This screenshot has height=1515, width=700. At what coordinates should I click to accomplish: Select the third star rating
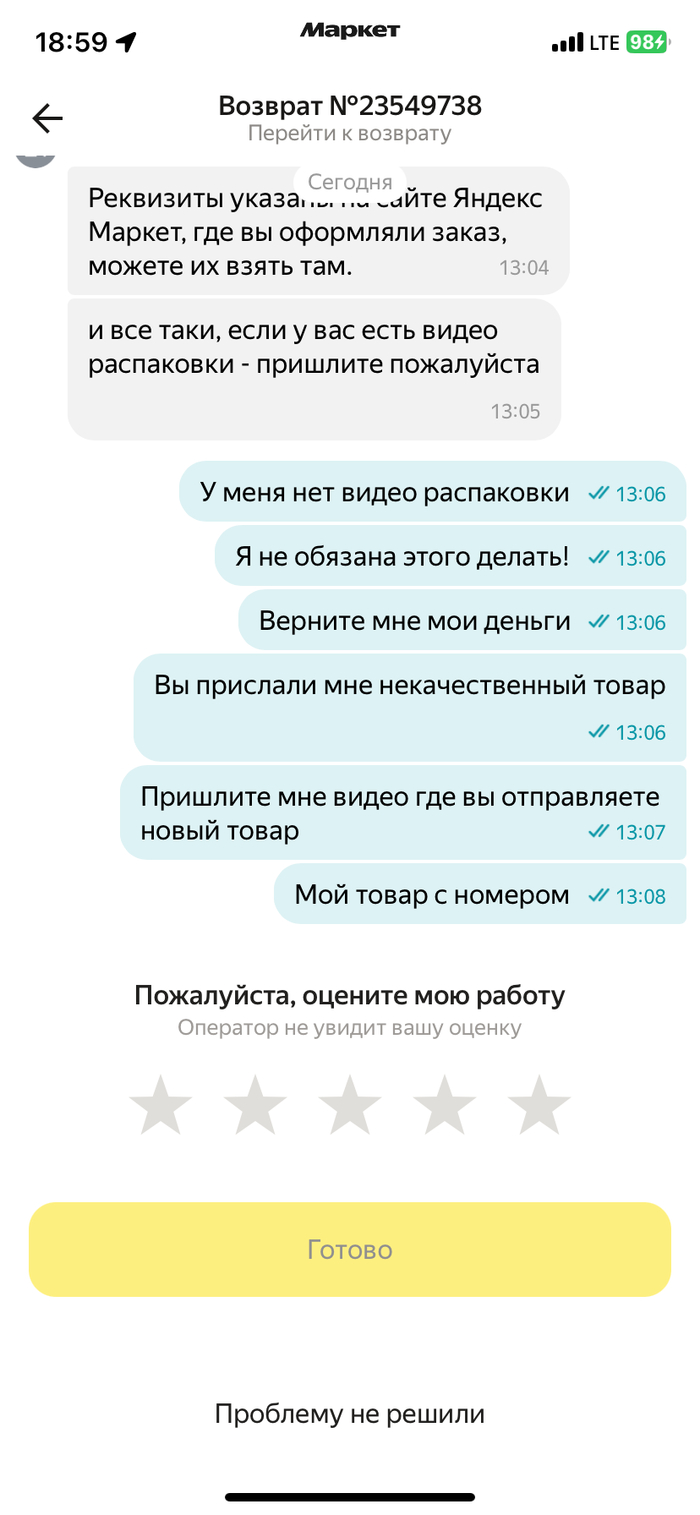coord(350,1105)
